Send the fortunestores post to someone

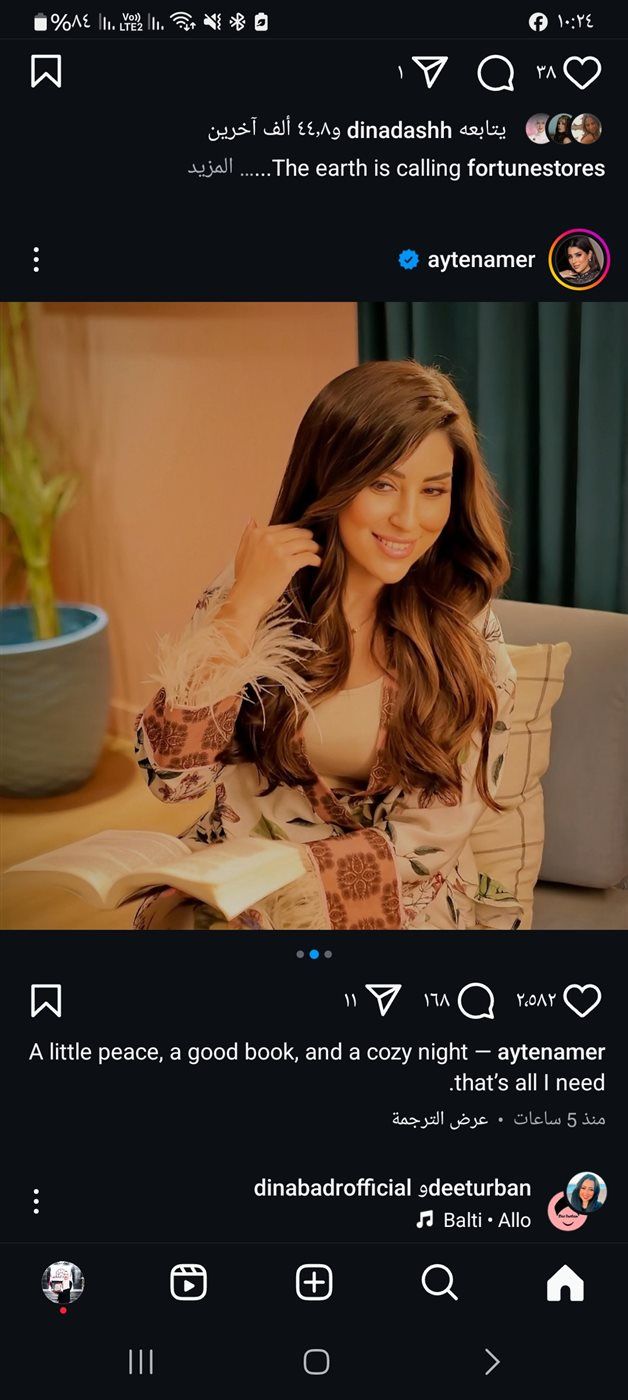[x=429, y=72]
